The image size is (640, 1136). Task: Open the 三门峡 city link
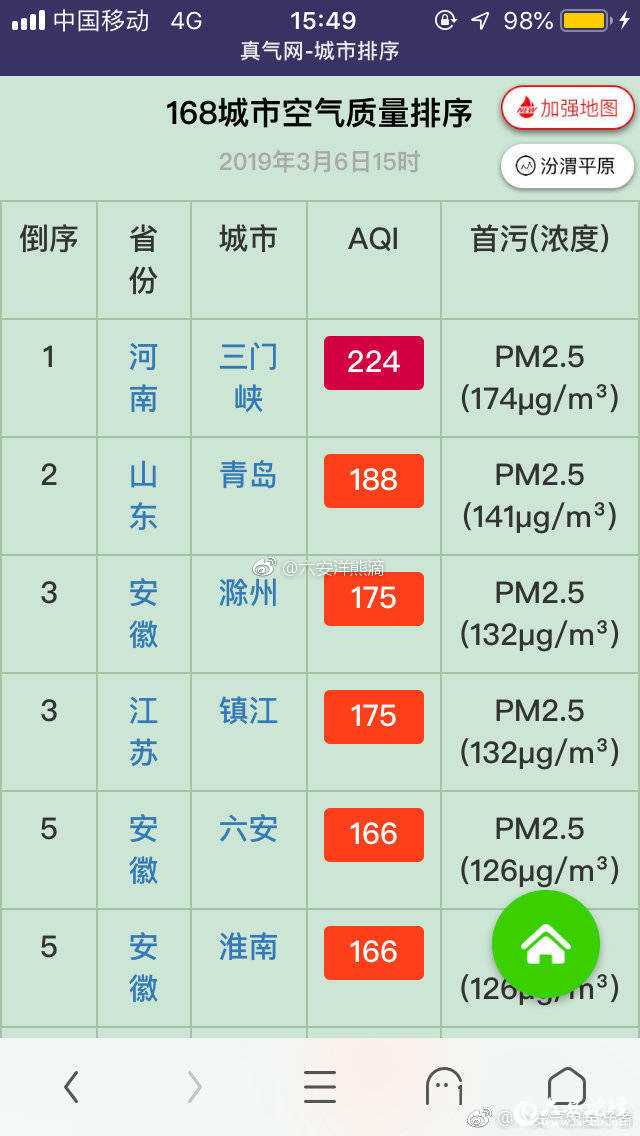(x=248, y=377)
